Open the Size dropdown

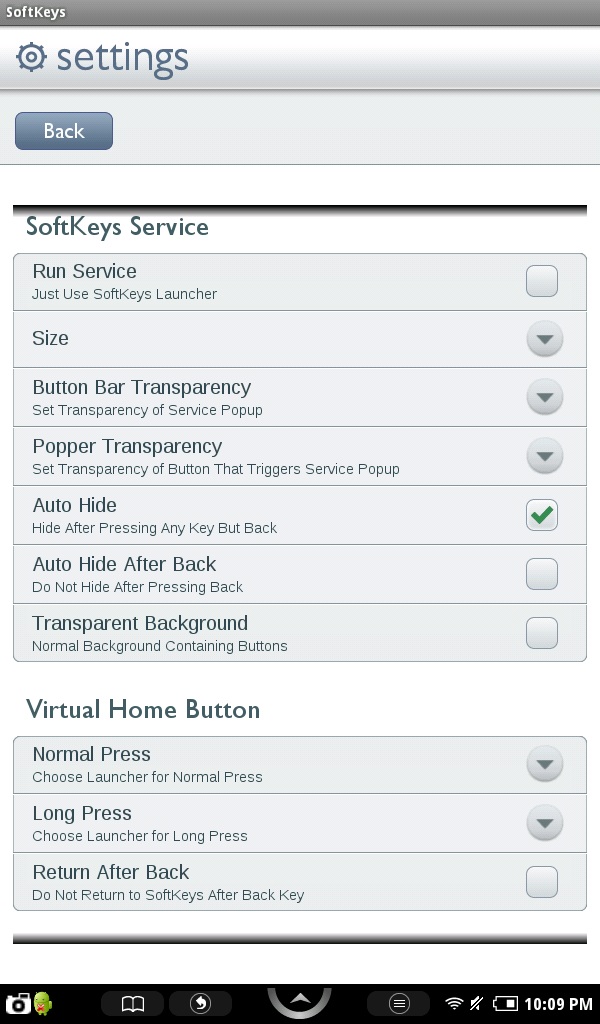pos(544,339)
